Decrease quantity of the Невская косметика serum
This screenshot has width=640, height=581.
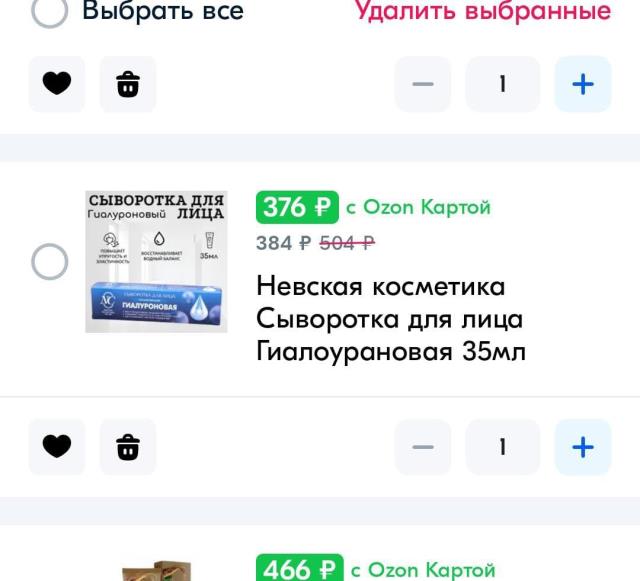tap(424, 447)
